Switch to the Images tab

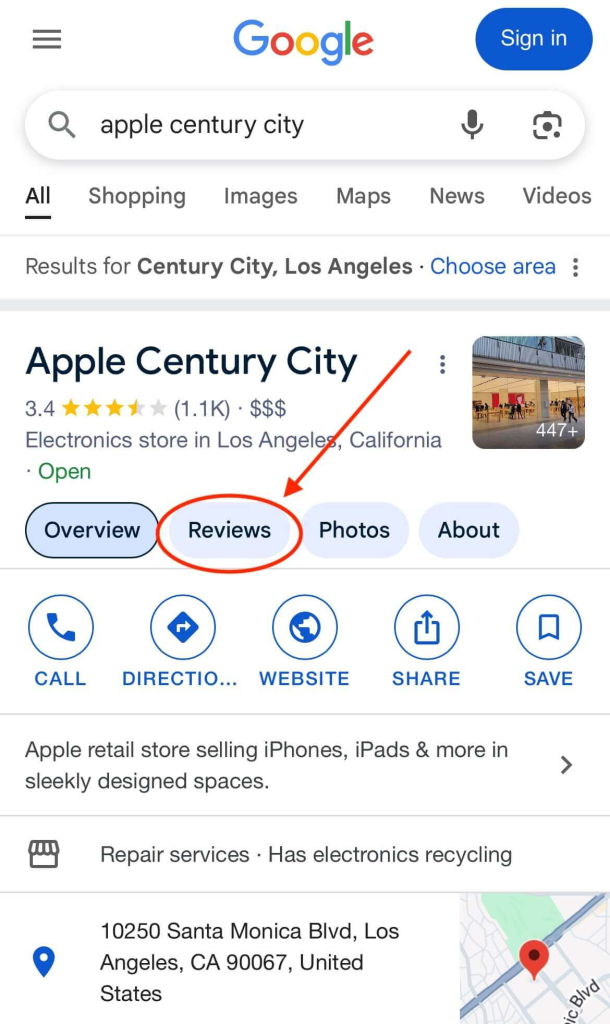pos(260,196)
